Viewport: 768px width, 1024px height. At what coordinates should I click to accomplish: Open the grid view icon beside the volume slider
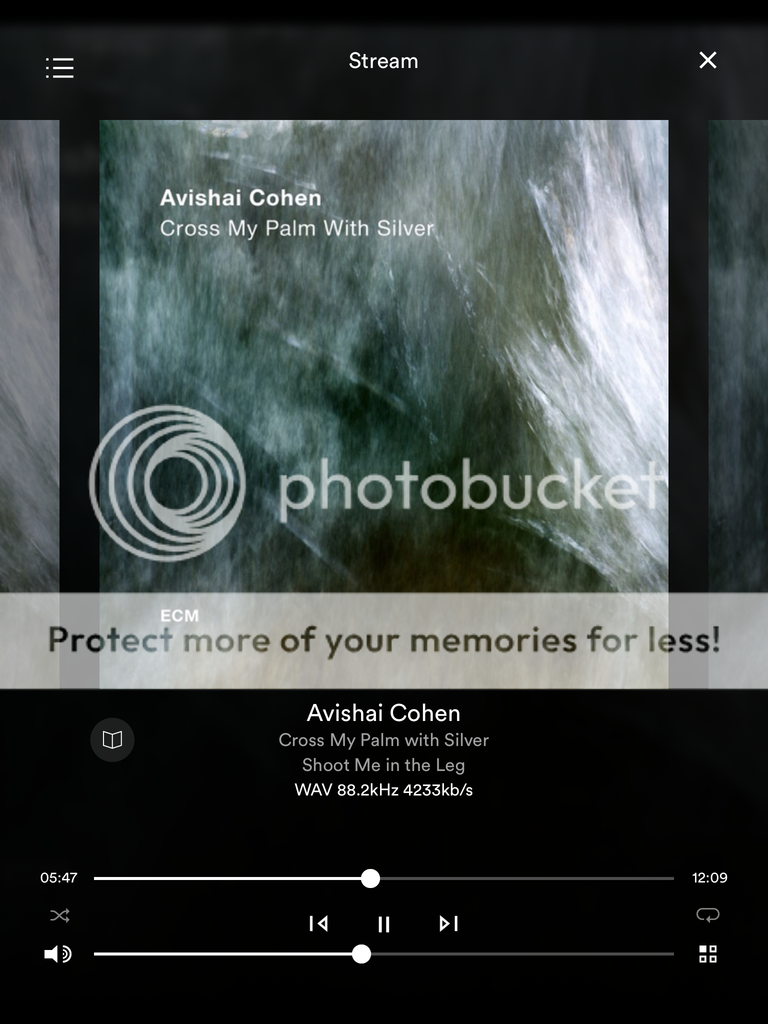point(708,954)
